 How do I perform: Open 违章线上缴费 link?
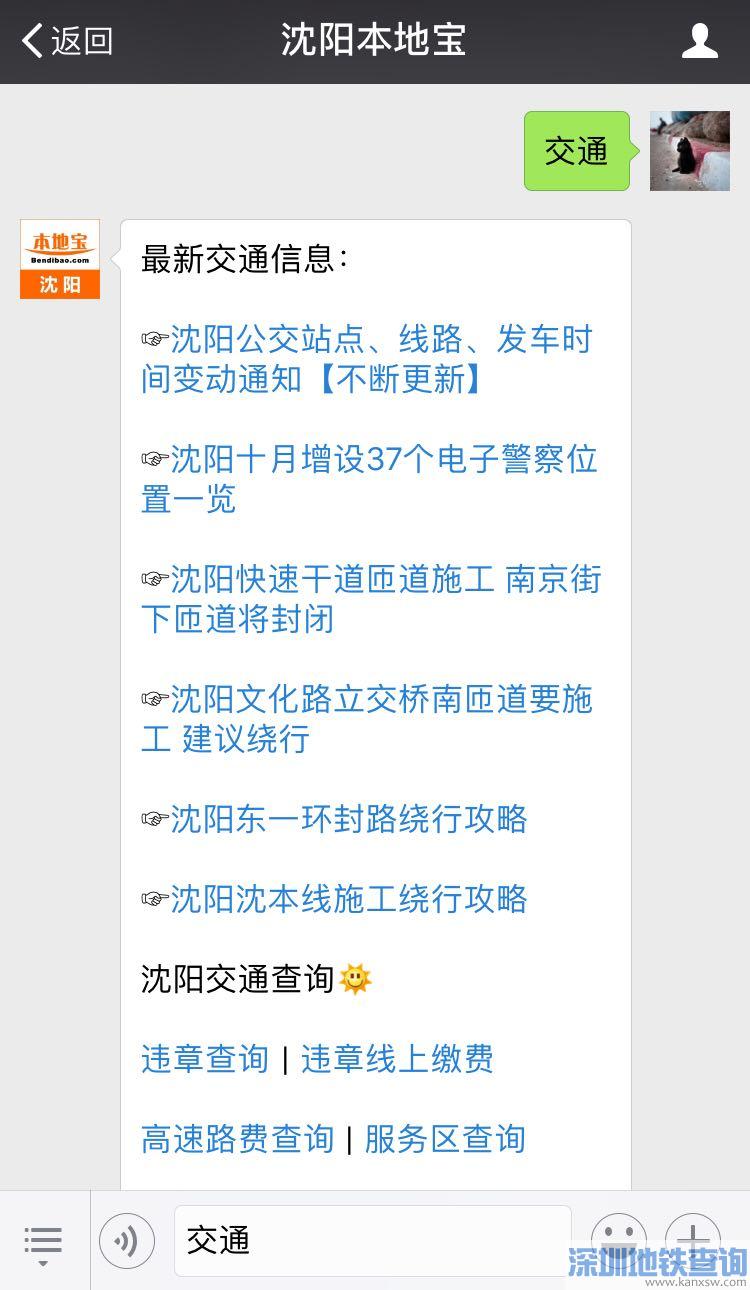click(397, 1059)
